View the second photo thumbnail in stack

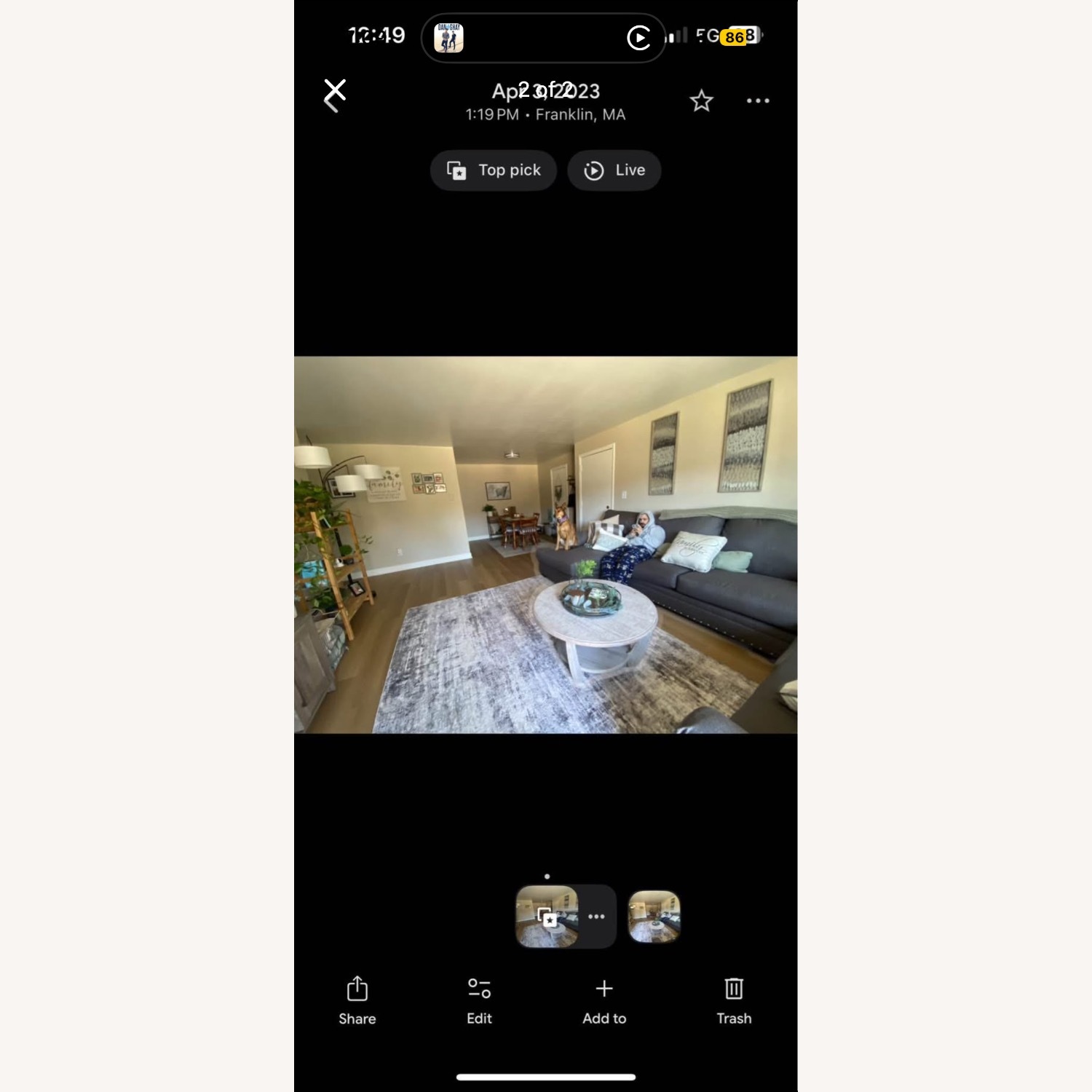[654, 917]
